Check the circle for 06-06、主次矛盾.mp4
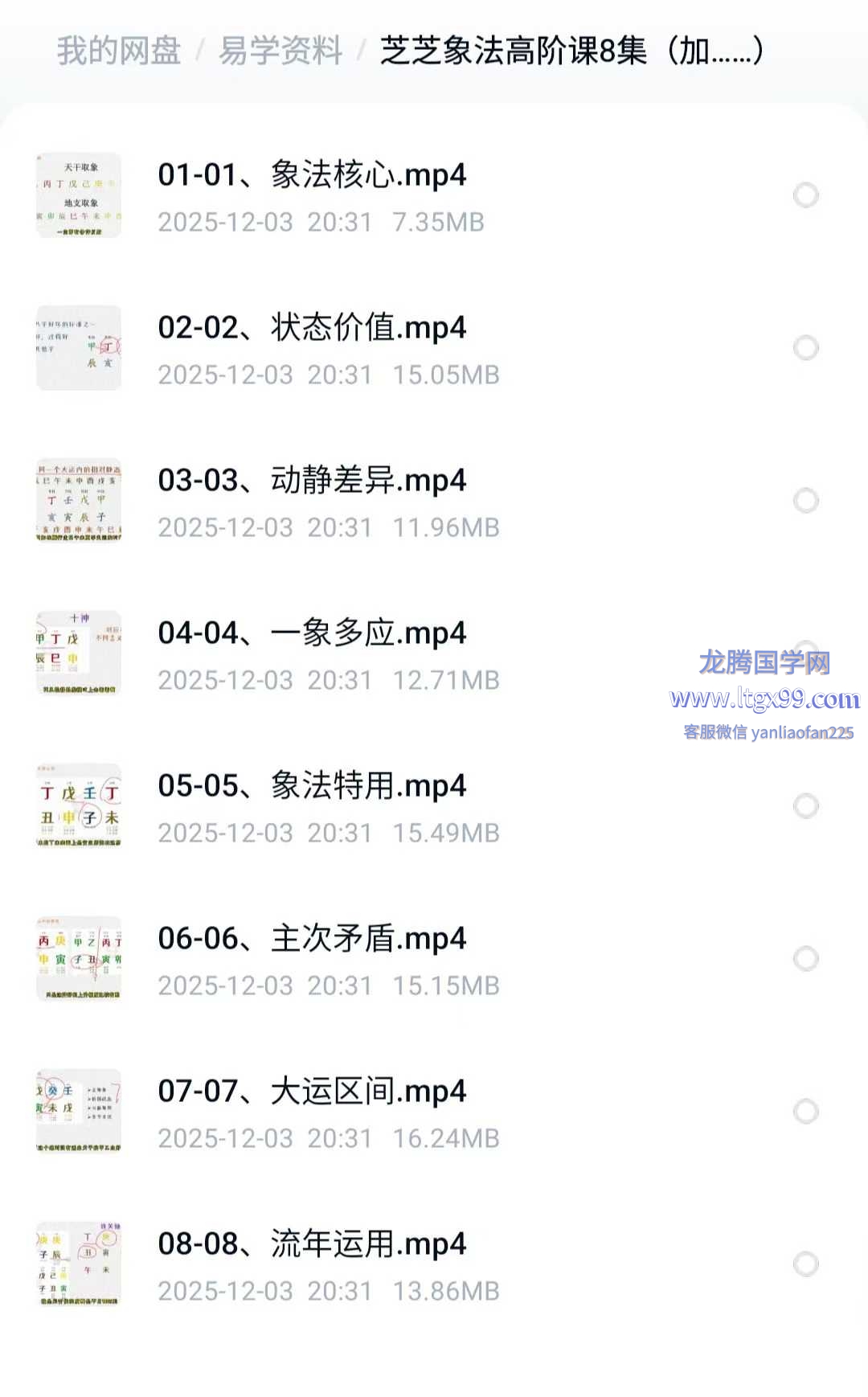 (805, 959)
